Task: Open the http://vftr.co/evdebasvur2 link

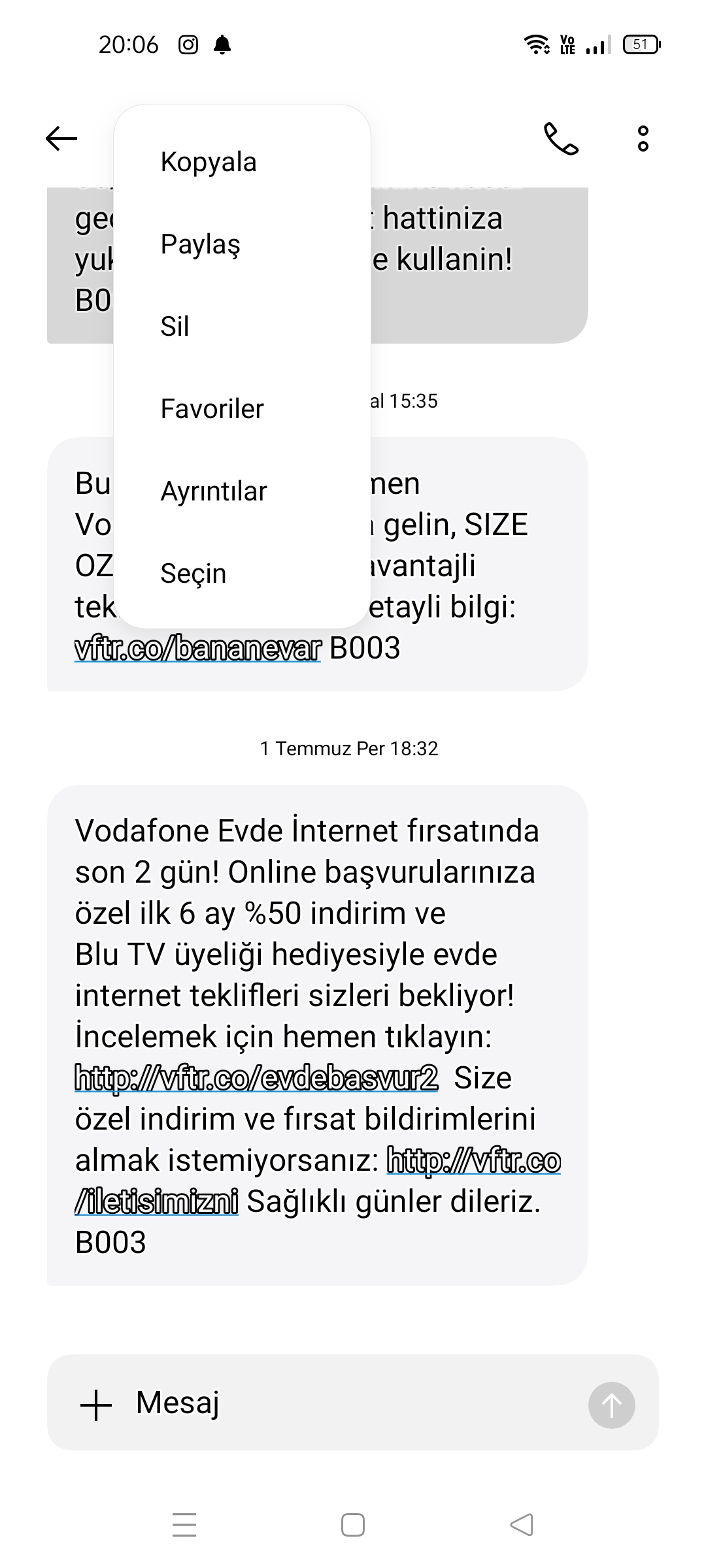Action: tap(256, 1078)
